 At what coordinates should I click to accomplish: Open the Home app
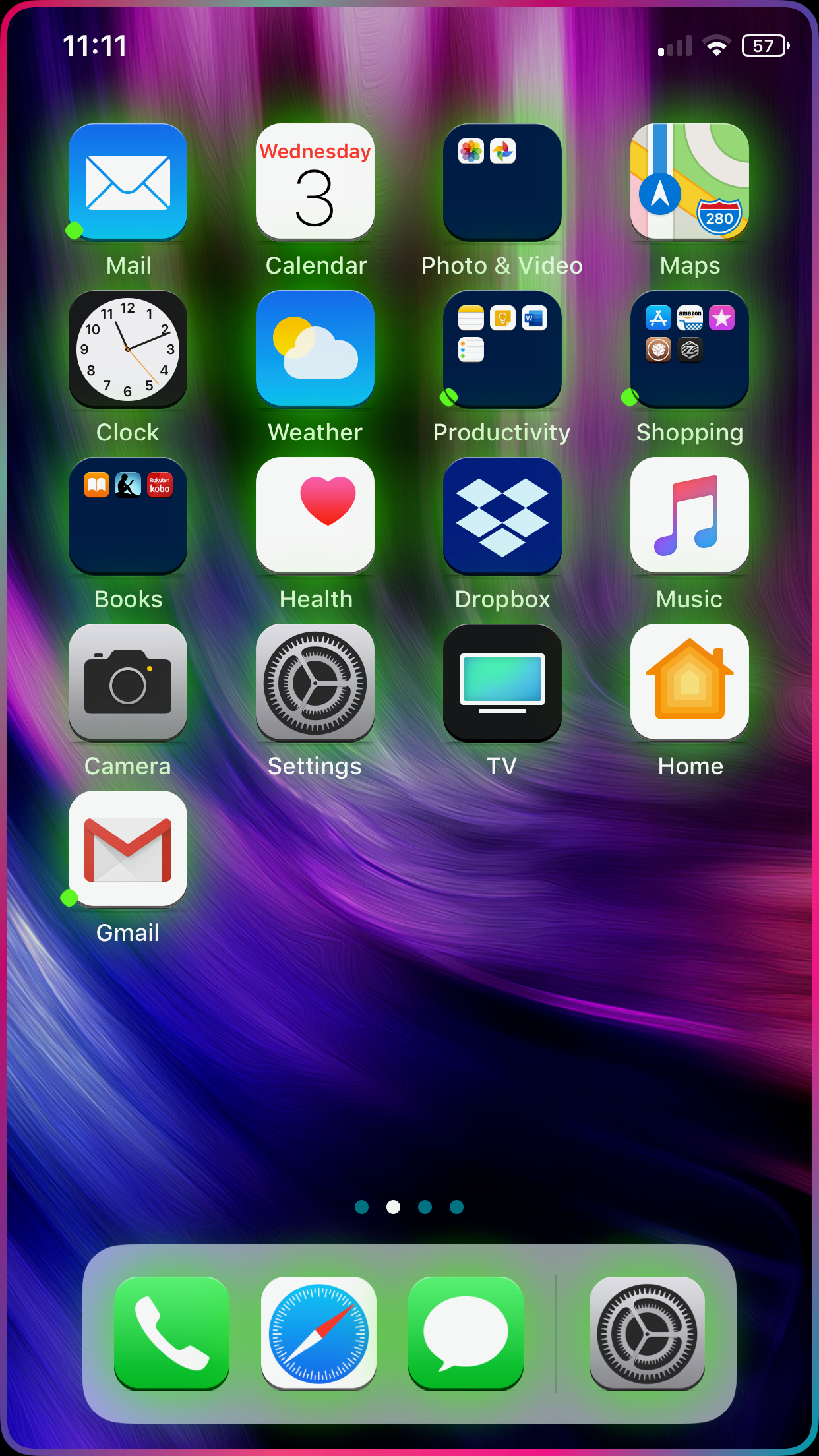[690, 682]
